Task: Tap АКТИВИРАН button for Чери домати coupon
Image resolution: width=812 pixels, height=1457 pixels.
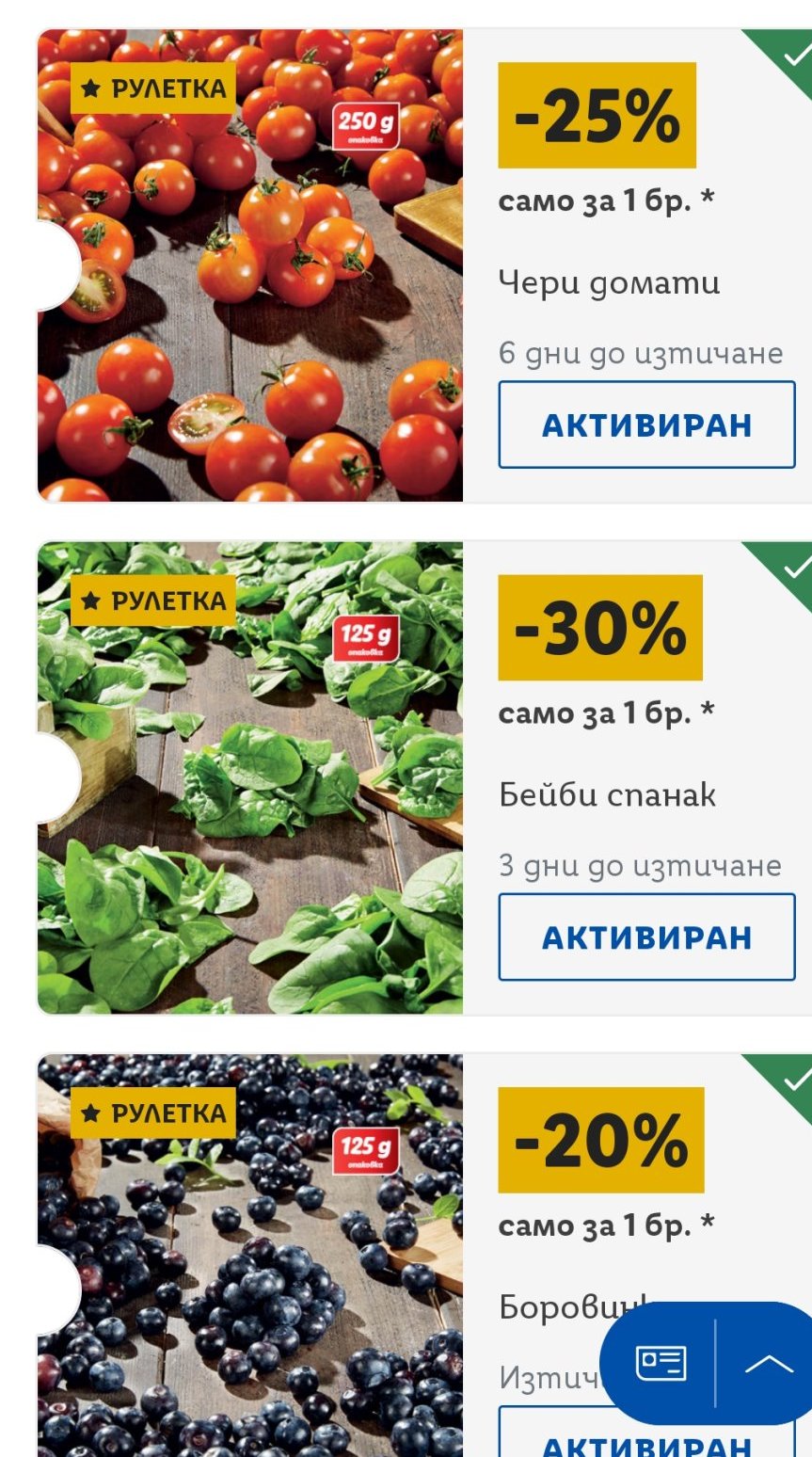Action: pos(646,424)
